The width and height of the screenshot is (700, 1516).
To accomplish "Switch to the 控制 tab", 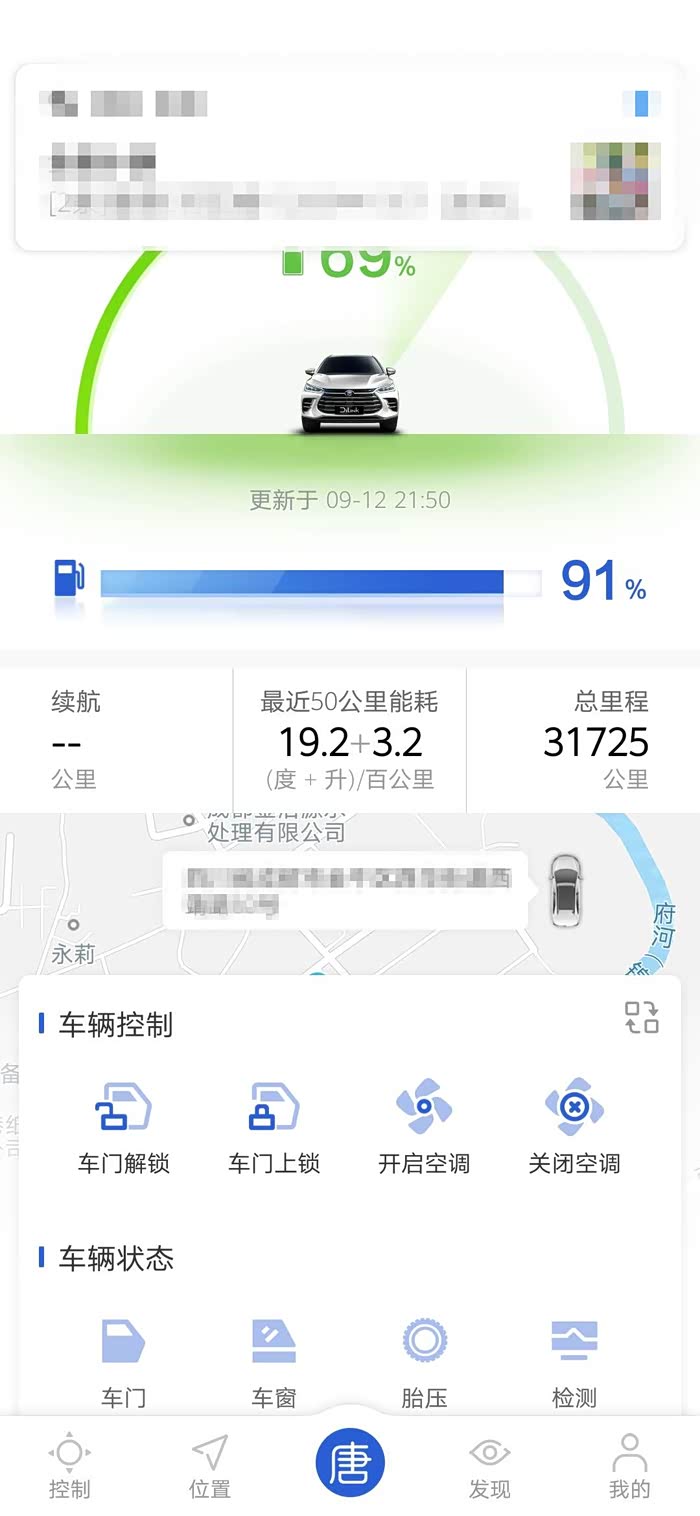I will pos(69,1467).
